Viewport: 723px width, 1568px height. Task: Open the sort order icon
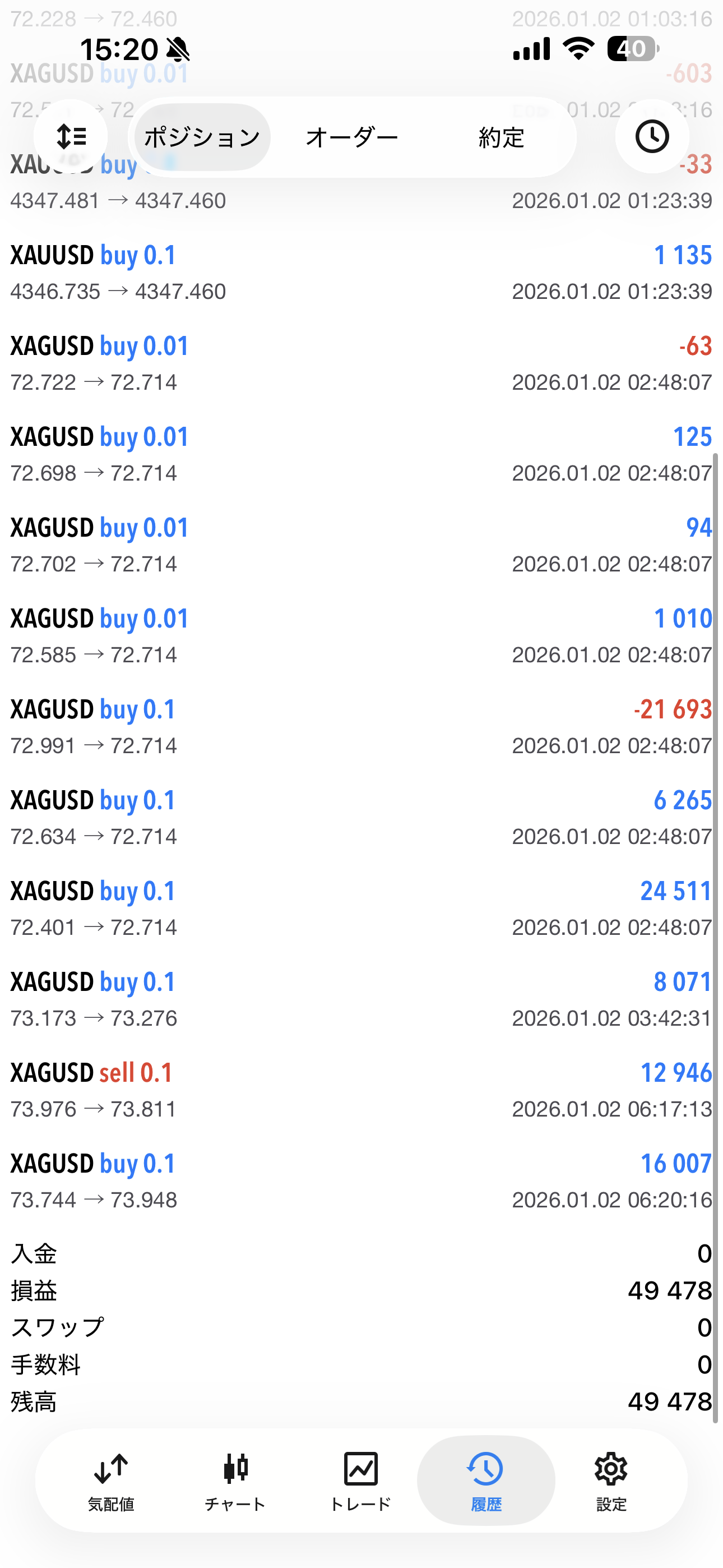(71, 136)
